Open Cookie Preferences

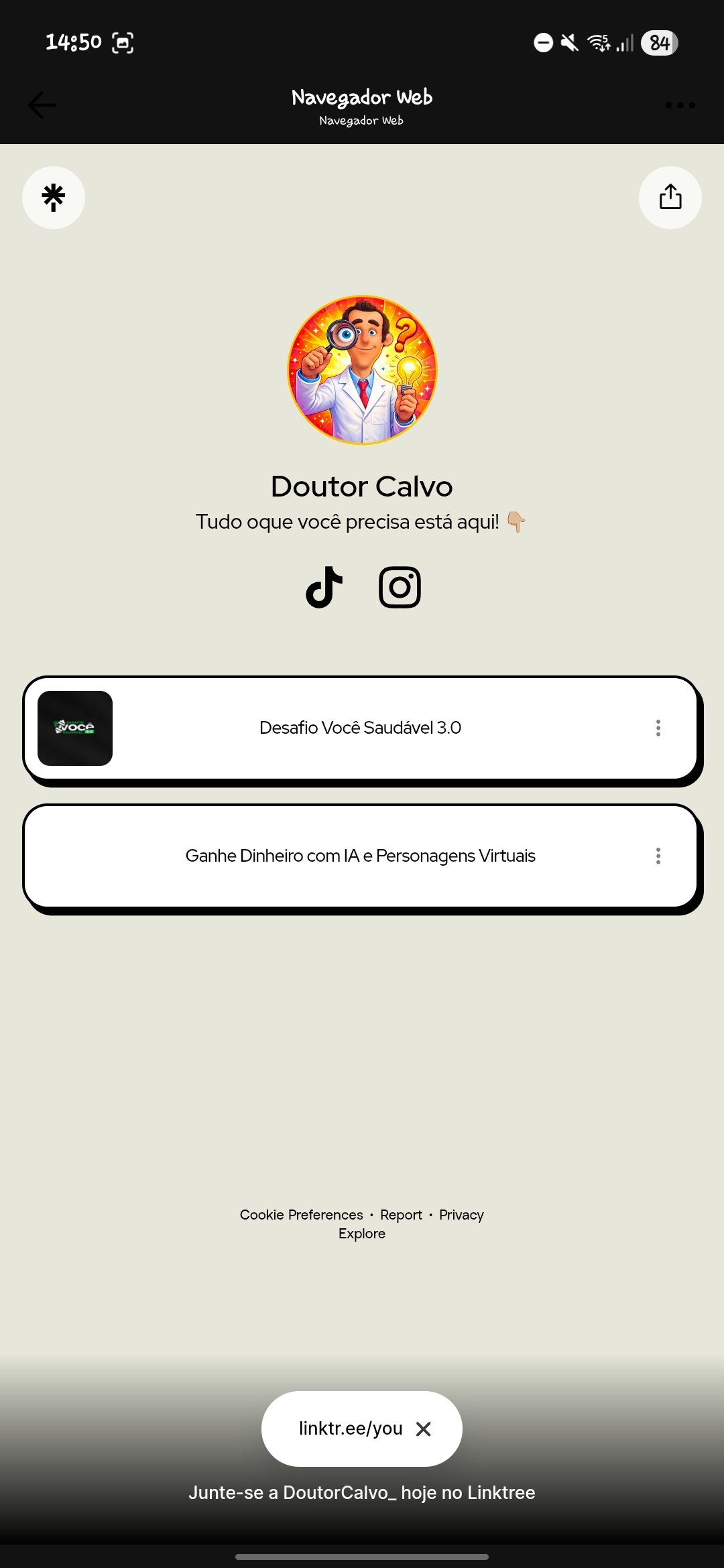point(301,1215)
